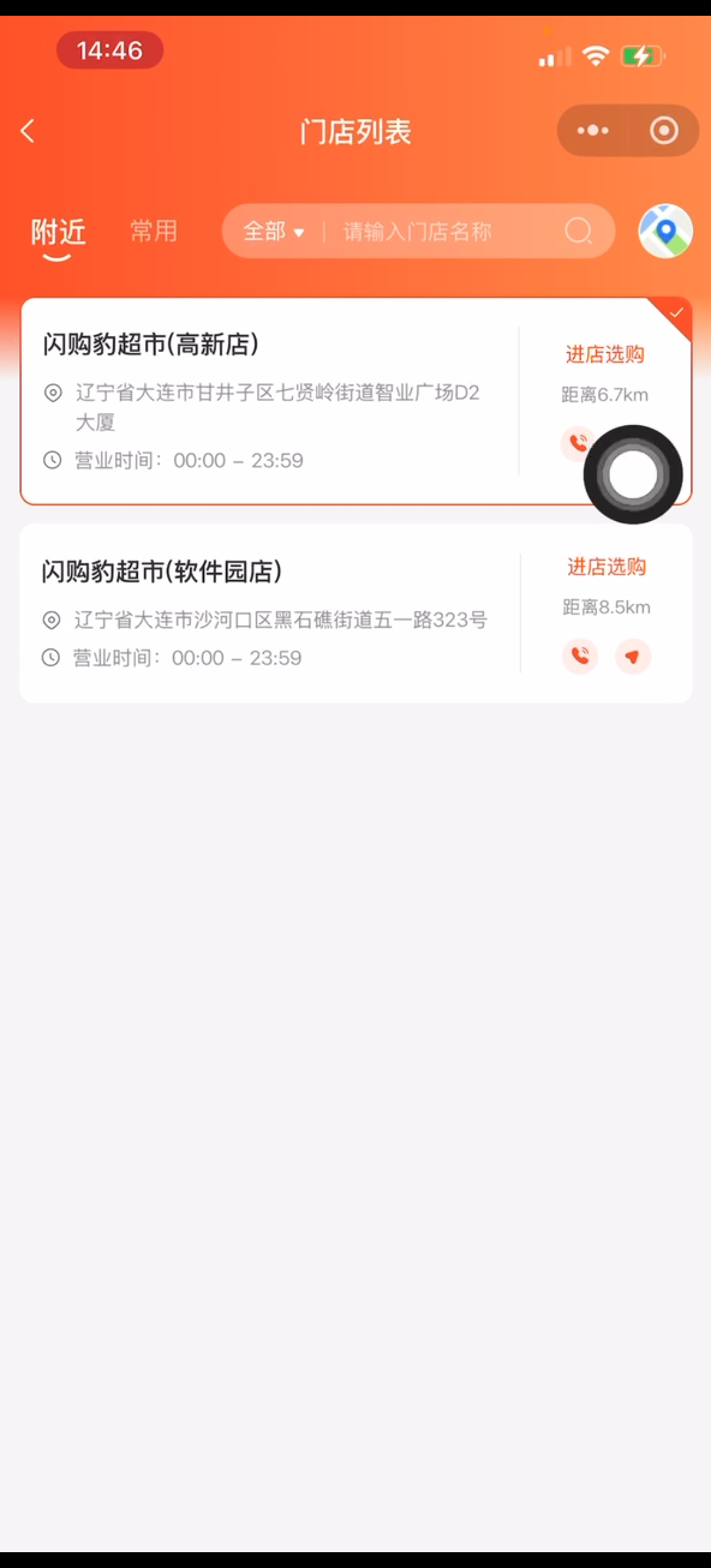Select the 附近 tab

point(58,232)
